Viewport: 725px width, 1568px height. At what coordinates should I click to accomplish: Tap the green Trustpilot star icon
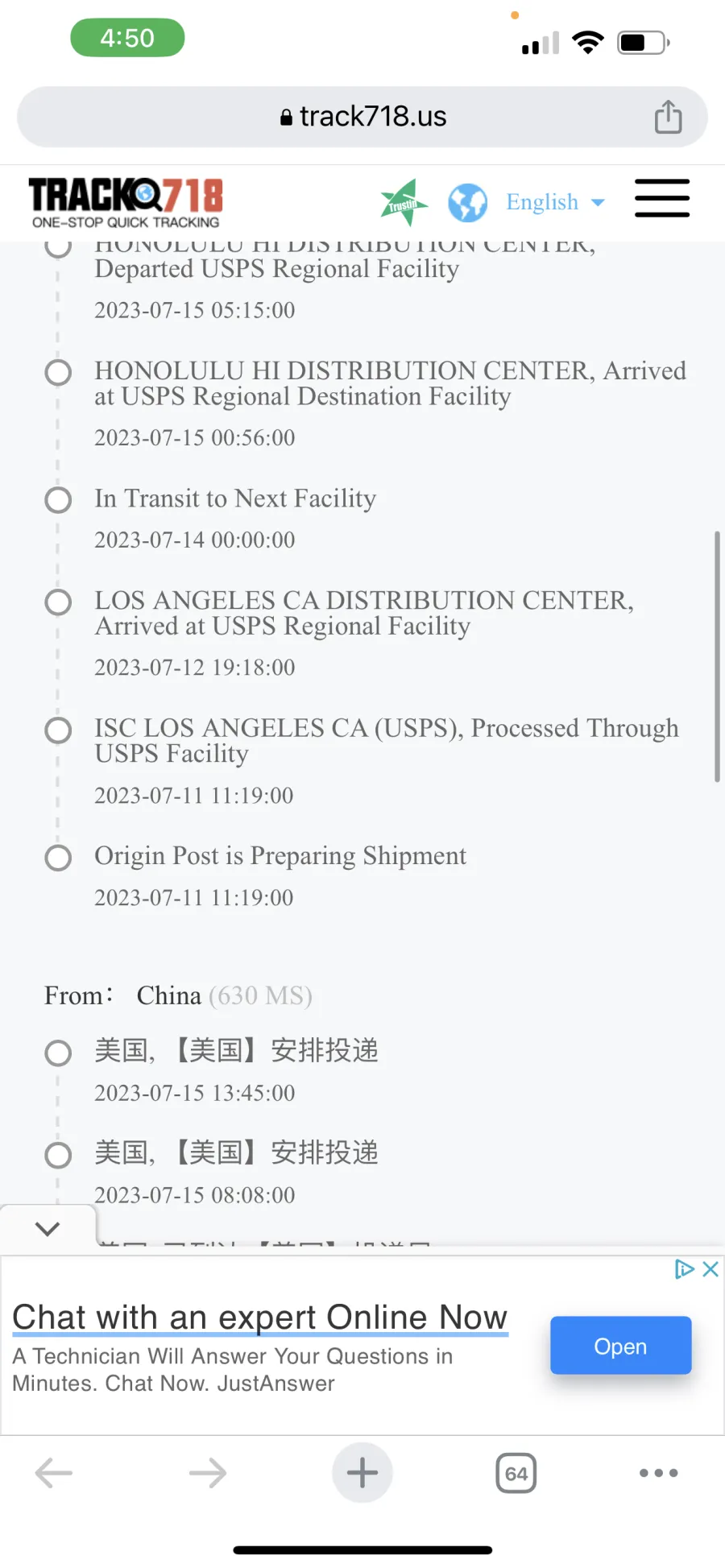coord(403,202)
